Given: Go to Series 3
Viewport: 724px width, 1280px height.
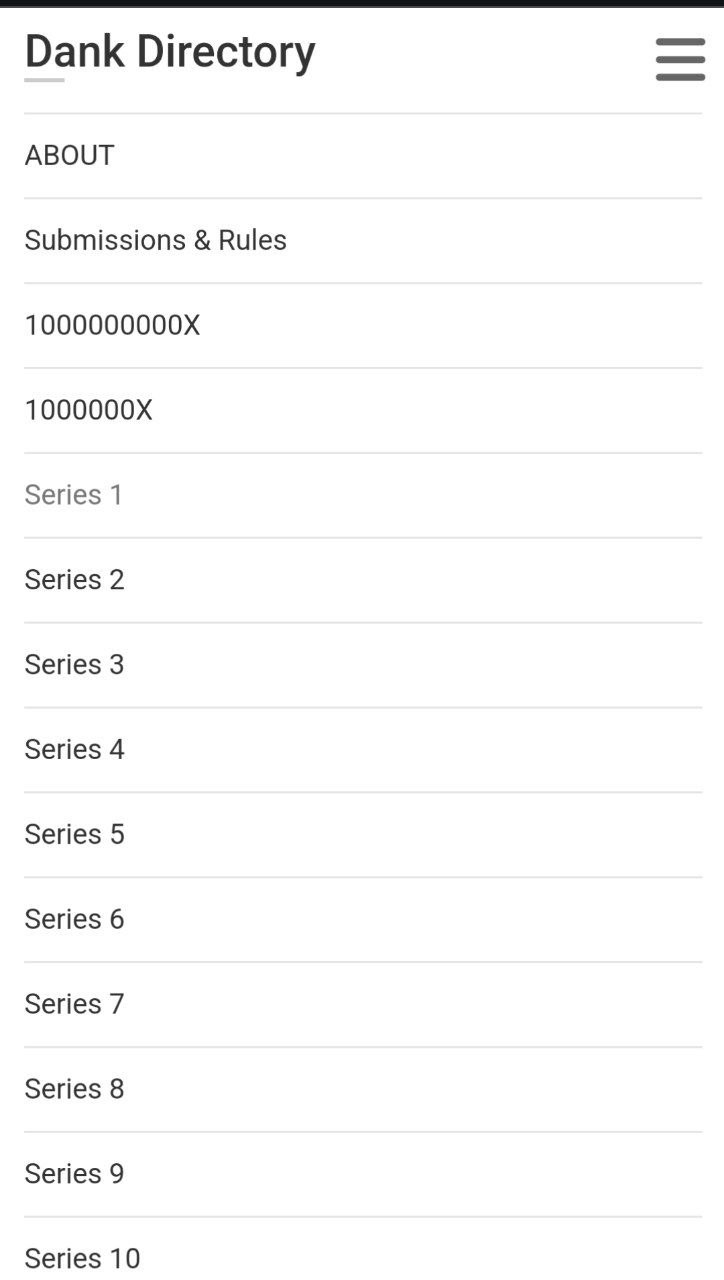Looking at the screenshot, I should pos(363,665).
